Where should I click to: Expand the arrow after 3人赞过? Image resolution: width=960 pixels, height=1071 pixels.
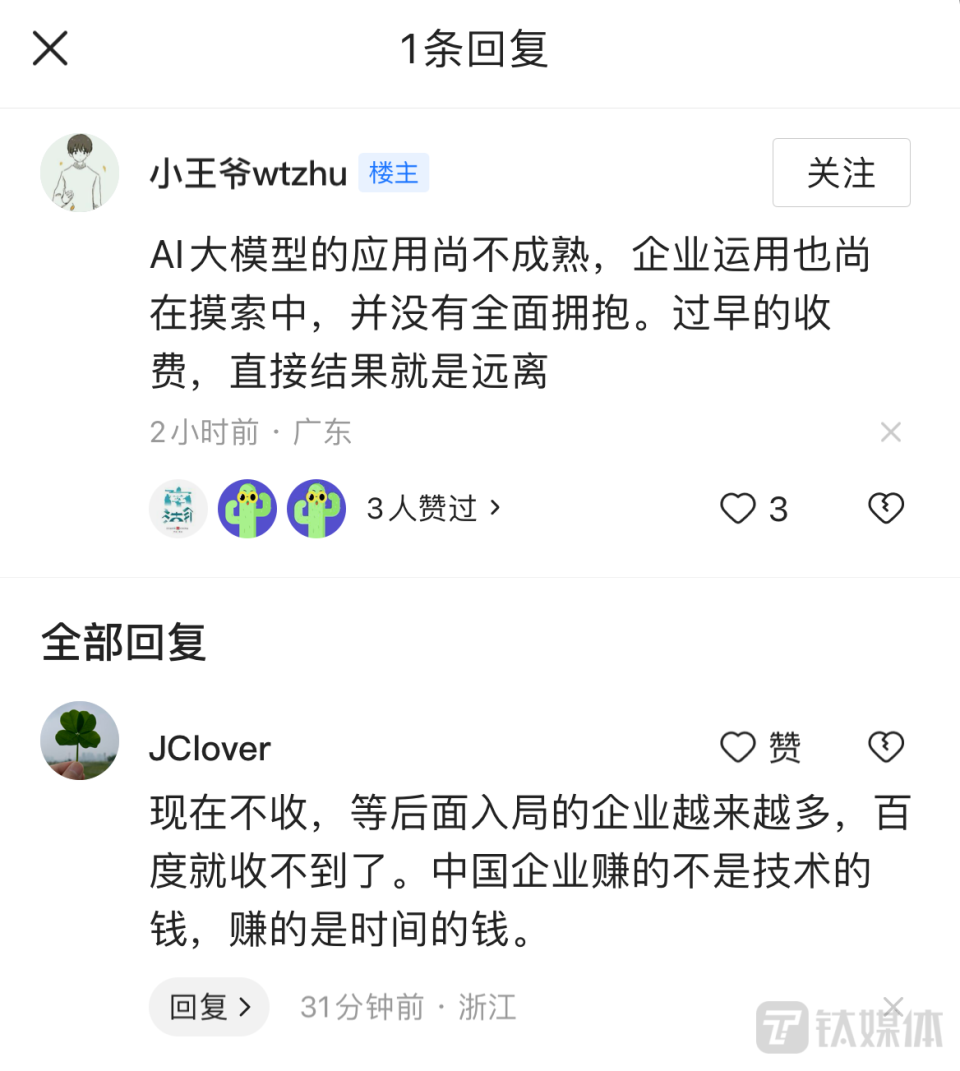492,508
